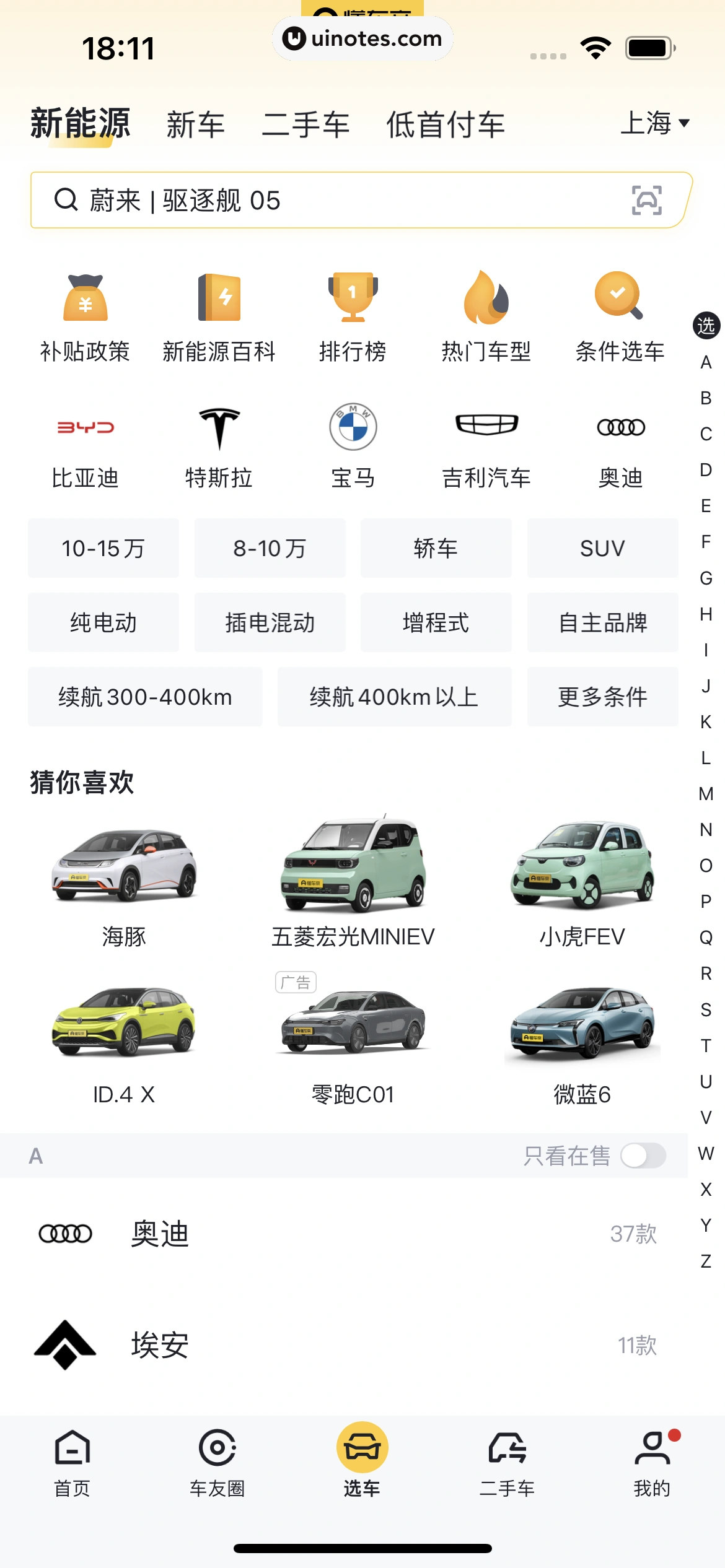Screen dimensions: 725x1568
Task: View the 排行榜 rankings icon
Action: [x=352, y=316]
